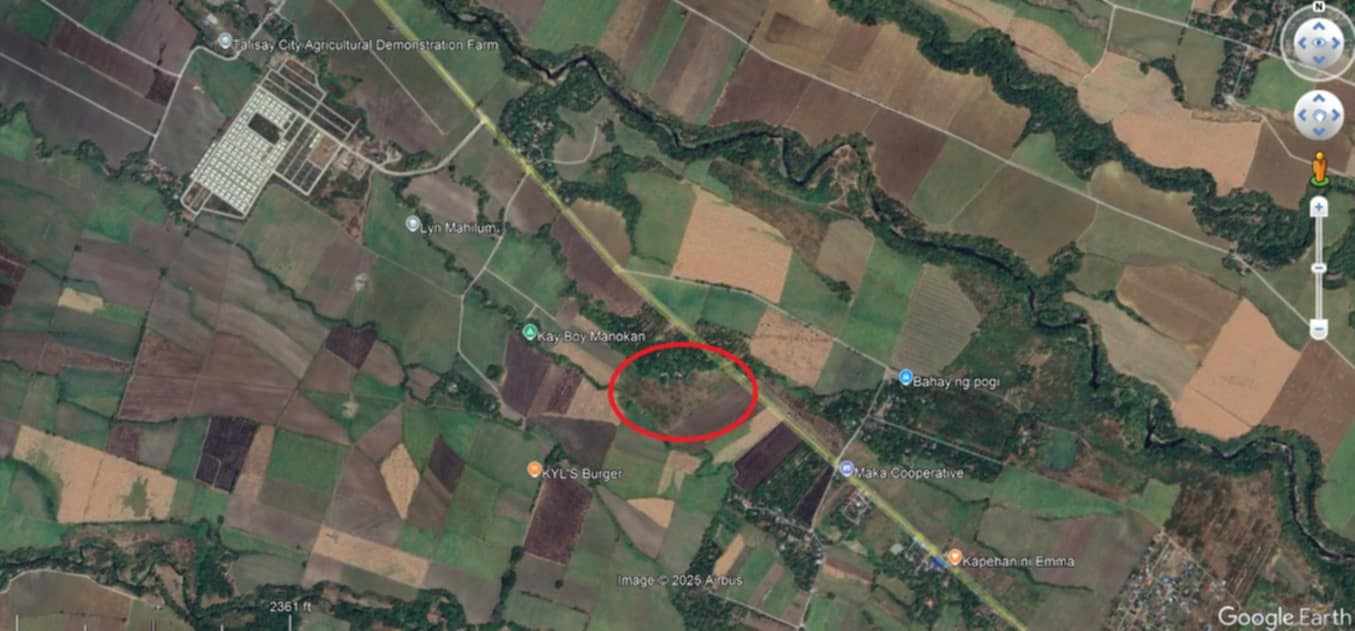Image resolution: width=1355 pixels, height=631 pixels.
Task: Select the orange Street View pegman
Action: [x=1318, y=168]
